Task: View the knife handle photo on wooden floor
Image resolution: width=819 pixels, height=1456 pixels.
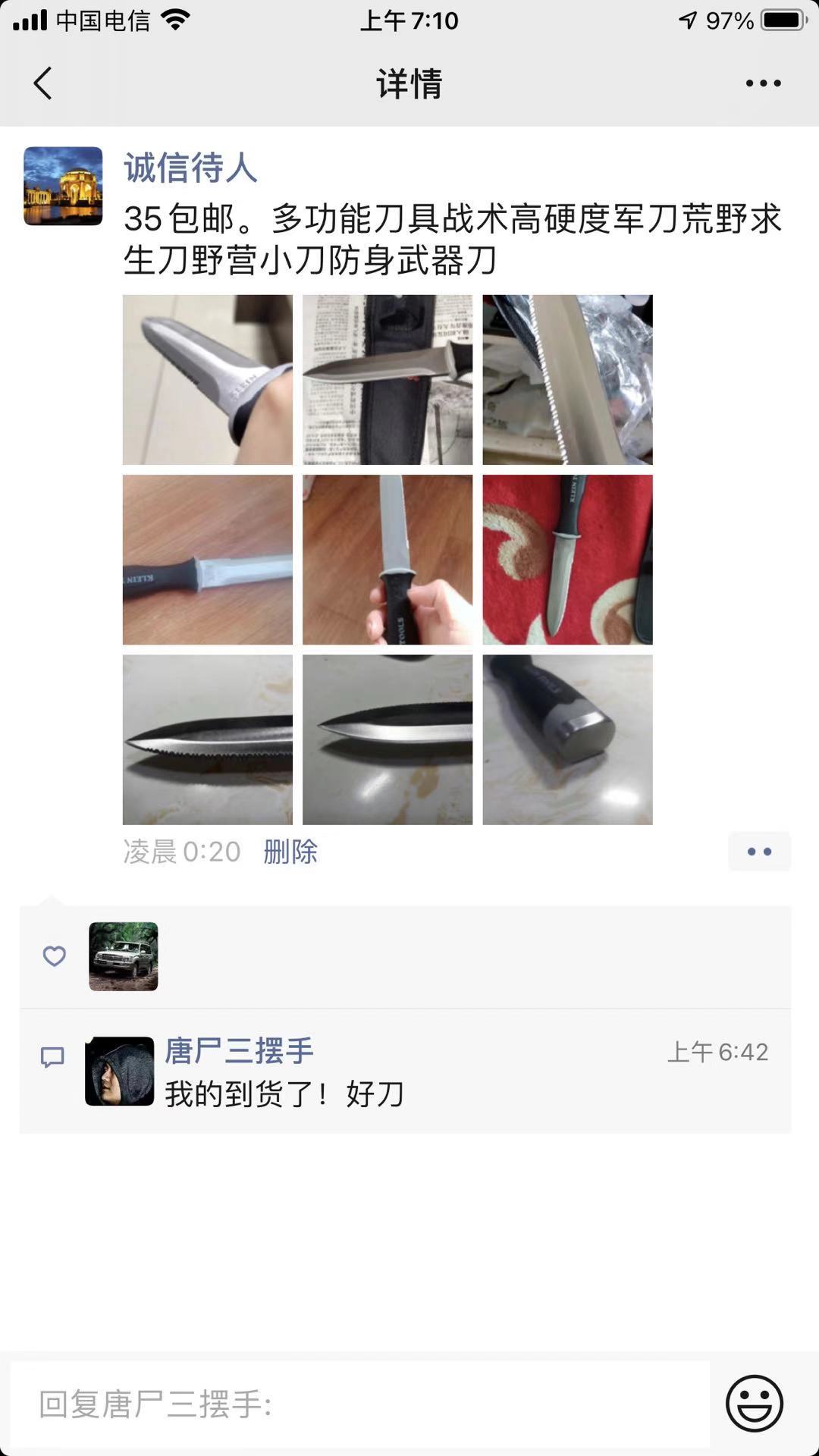Action: coord(207,560)
